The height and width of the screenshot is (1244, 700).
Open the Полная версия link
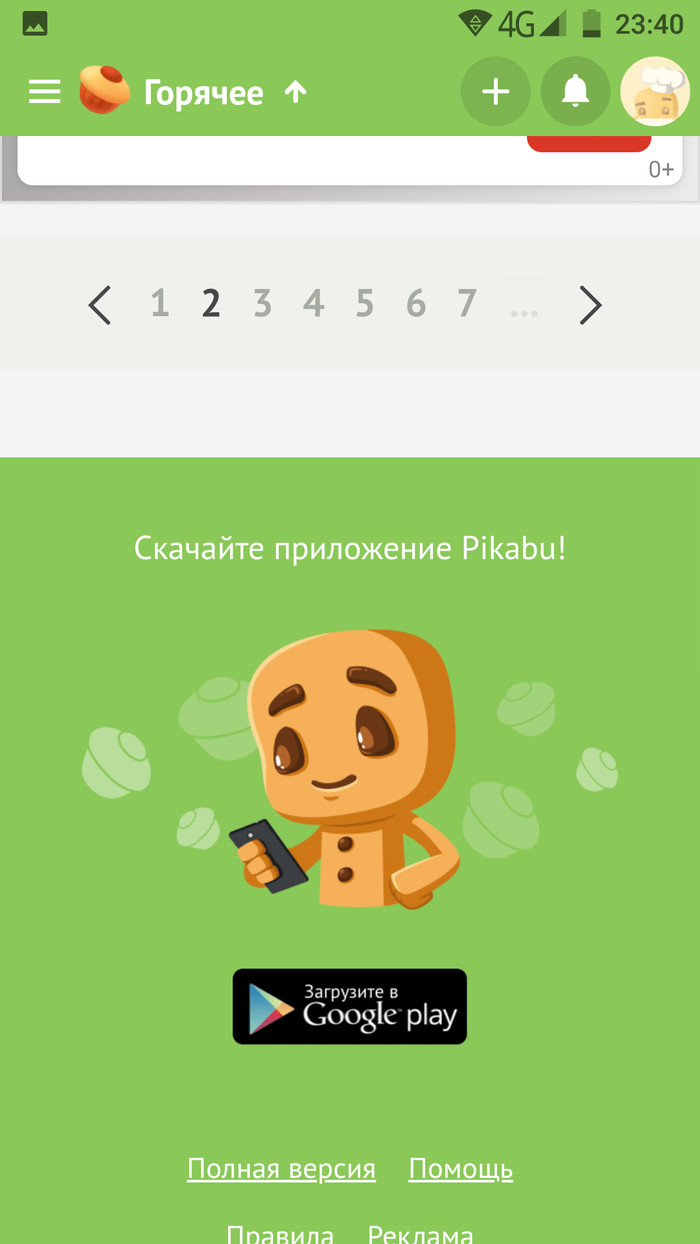pyautogui.click(x=281, y=1169)
